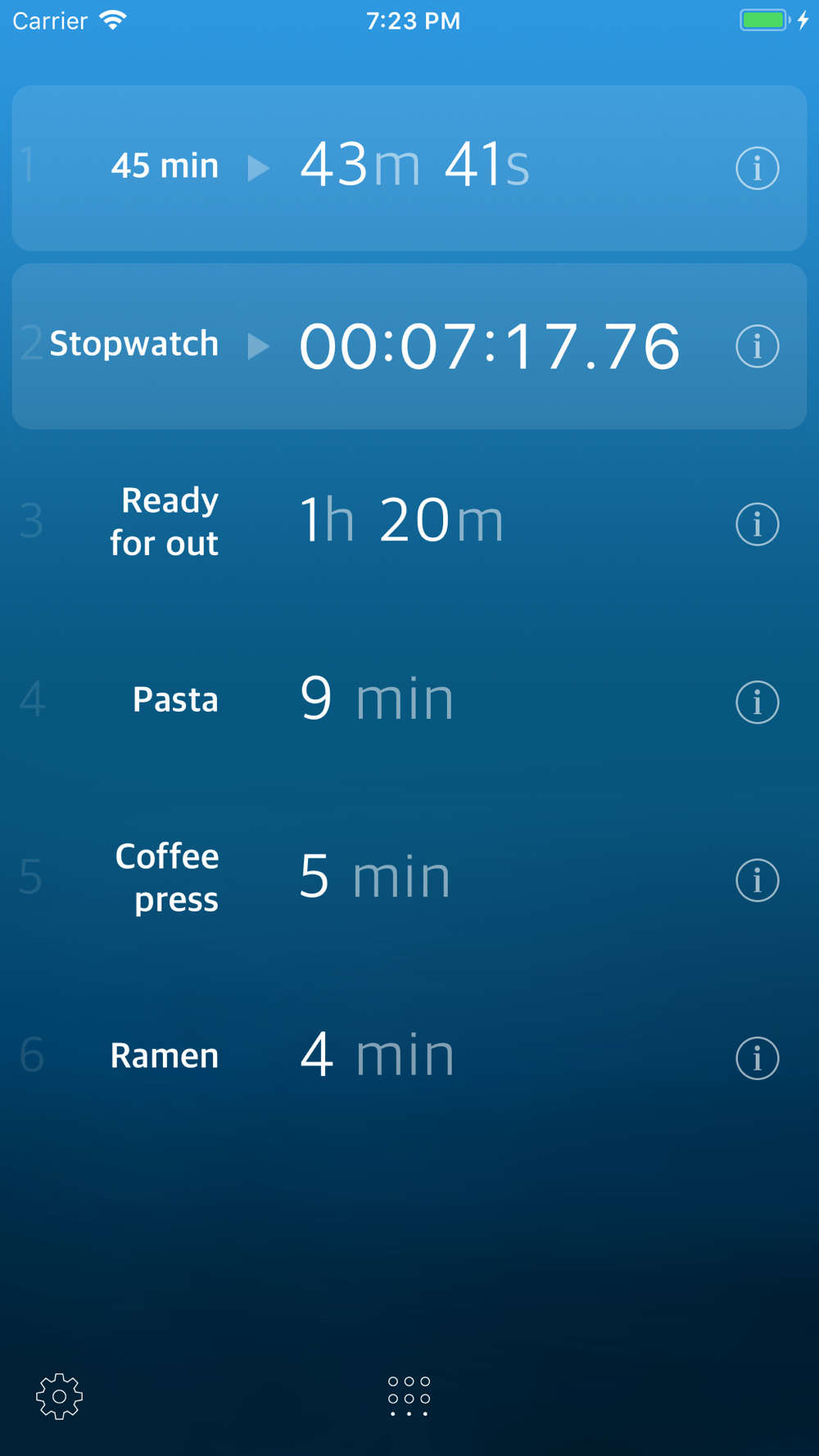
Task: Start the 9 min Pasta timer
Action: point(409,700)
